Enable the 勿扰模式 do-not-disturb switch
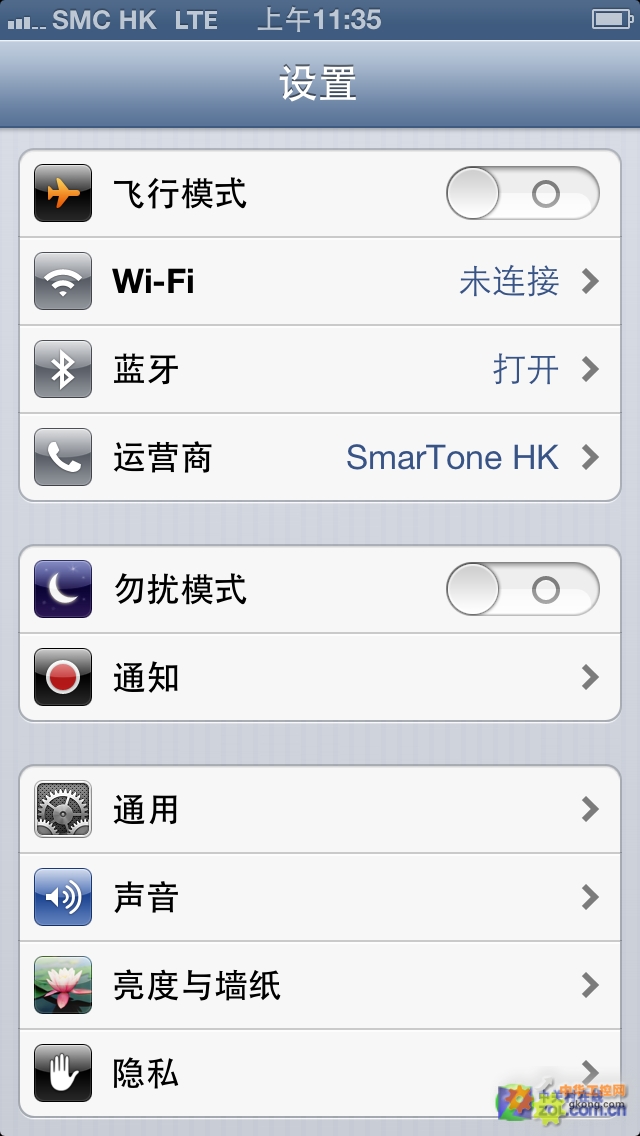This screenshot has height=1136, width=640. [523, 590]
